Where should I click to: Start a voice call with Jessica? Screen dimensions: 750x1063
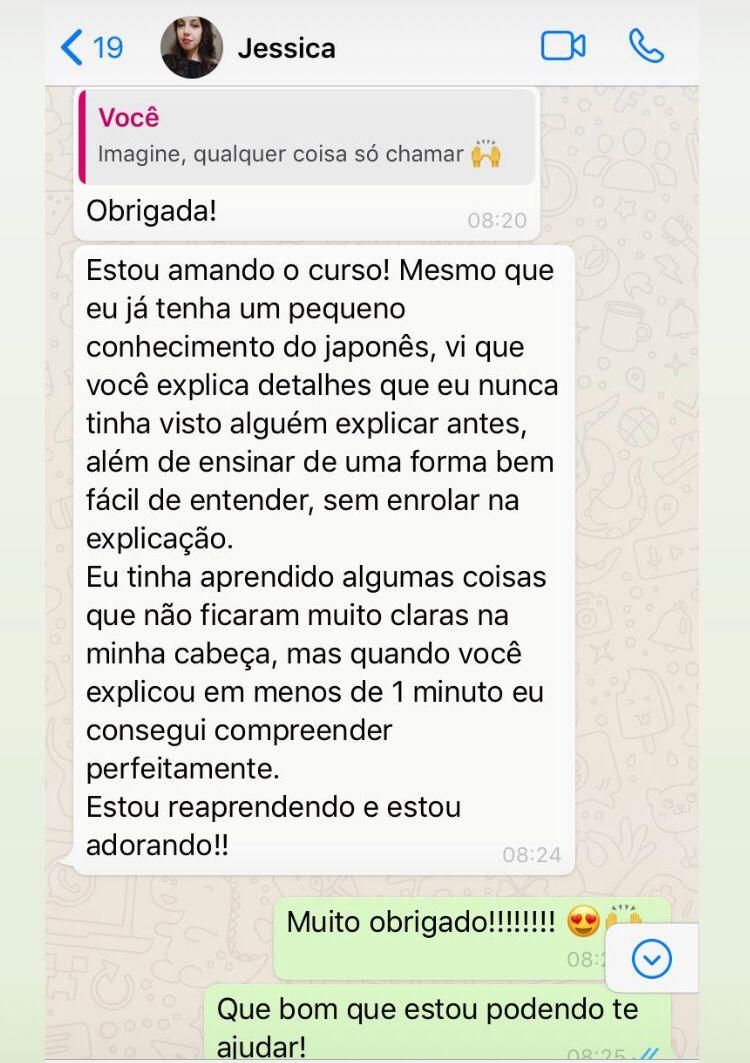click(646, 46)
